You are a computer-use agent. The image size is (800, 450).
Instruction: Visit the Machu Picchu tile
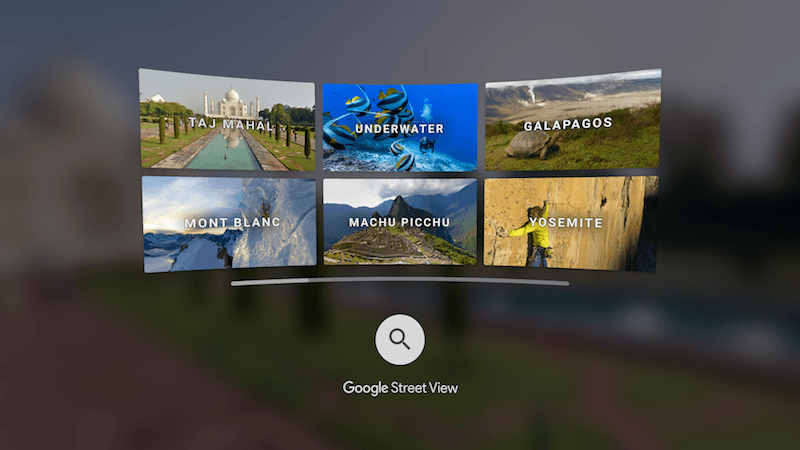(x=400, y=221)
